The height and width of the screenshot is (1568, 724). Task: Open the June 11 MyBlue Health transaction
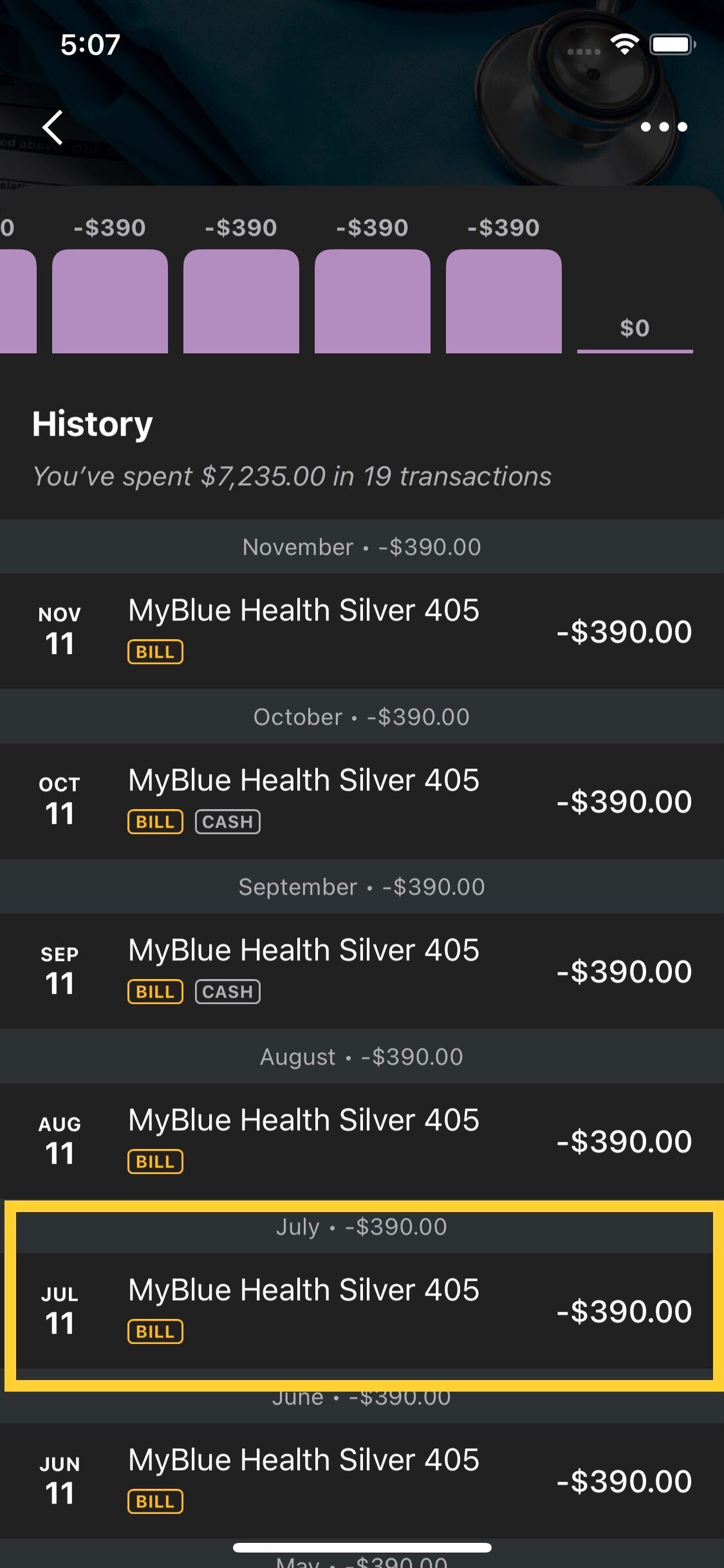pyautogui.click(x=362, y=1480)
